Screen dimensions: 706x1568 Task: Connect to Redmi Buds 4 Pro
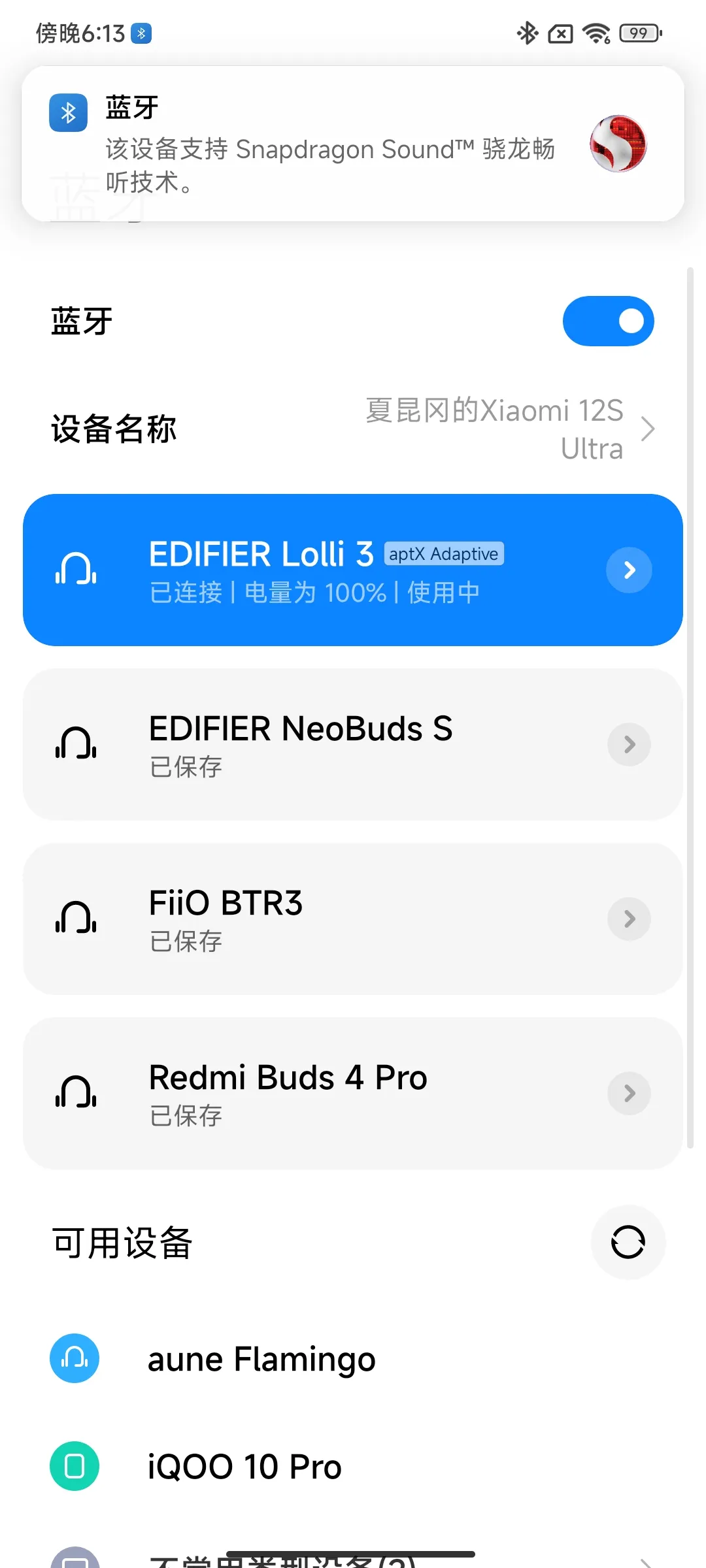tap(353, 1093)
